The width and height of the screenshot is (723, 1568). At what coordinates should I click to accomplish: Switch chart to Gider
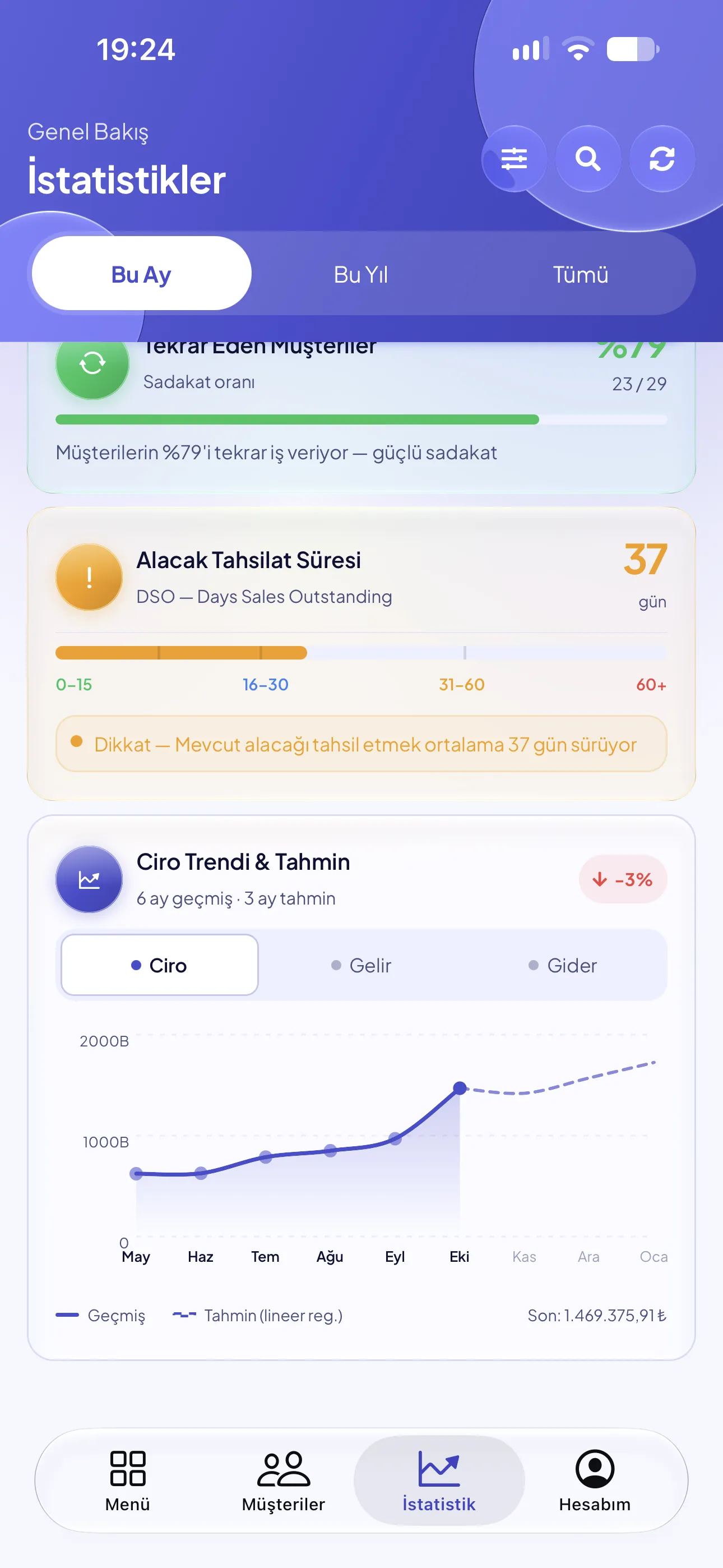564,965
